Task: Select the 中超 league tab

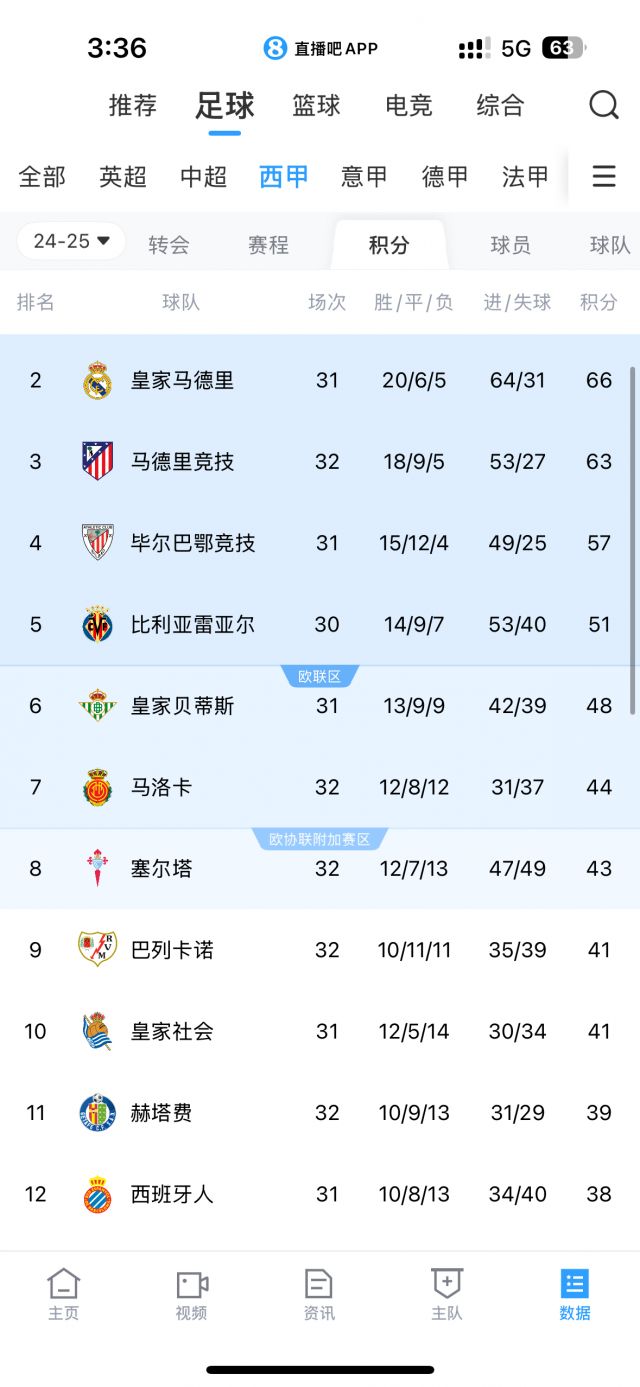Action: point(204,177)
